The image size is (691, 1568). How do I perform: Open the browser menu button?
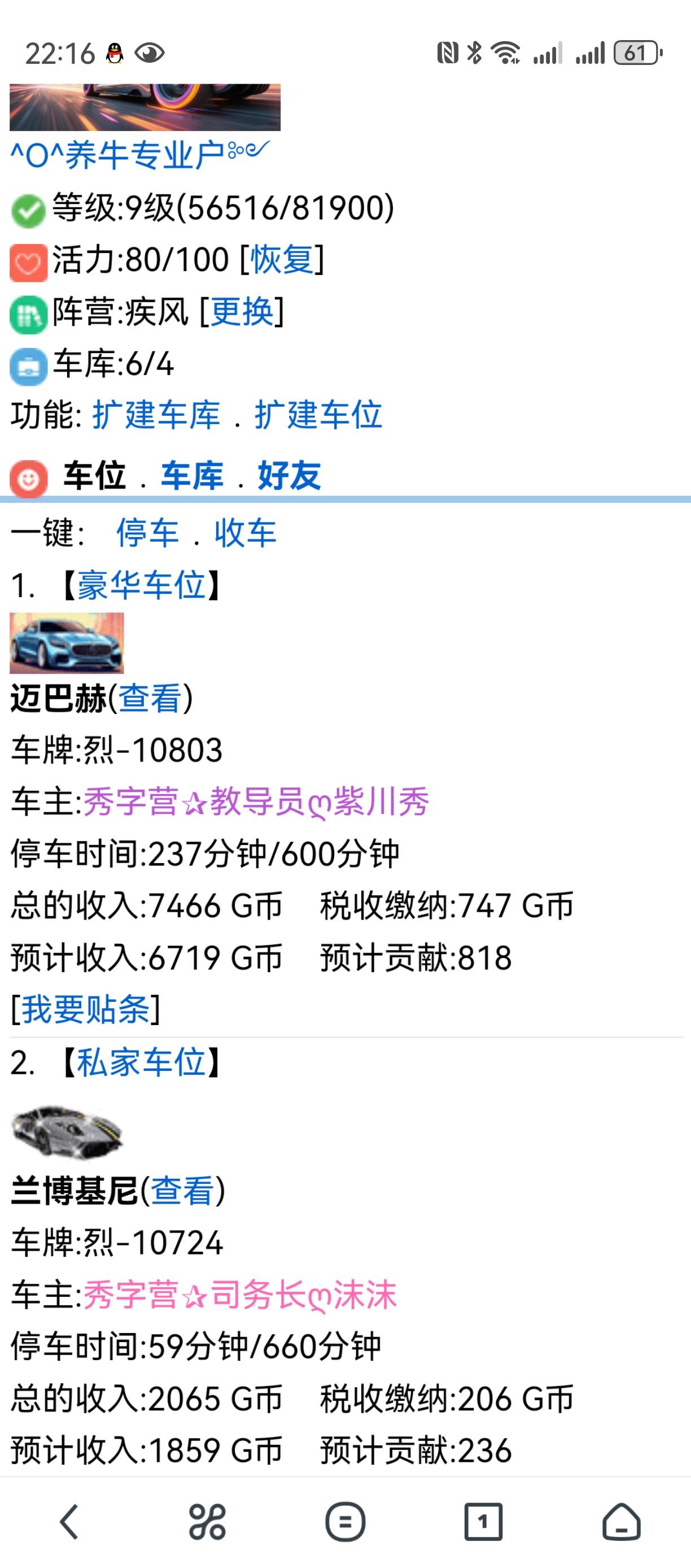click(x=345, y=1522)
